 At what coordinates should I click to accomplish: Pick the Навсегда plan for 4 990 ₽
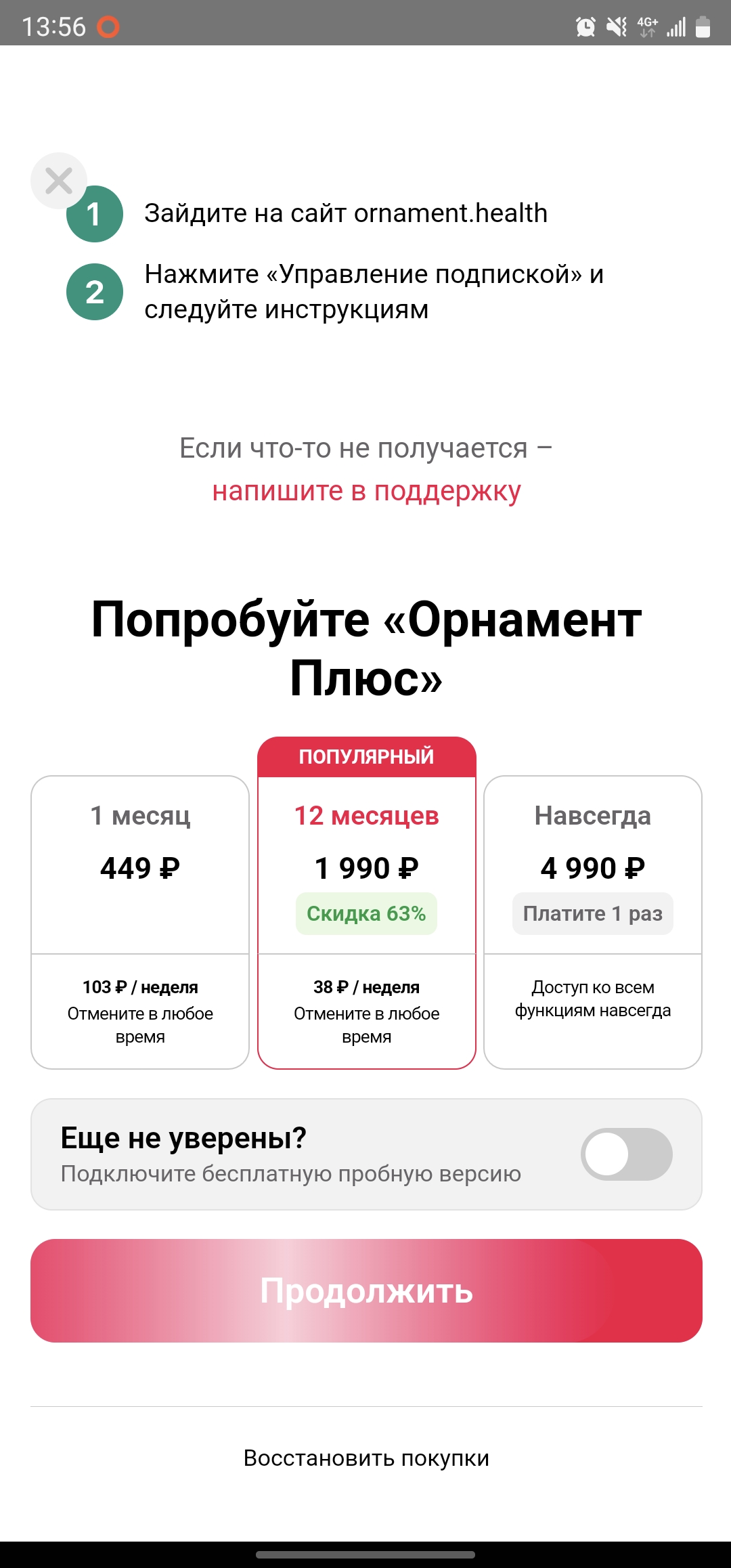(x=593, y=921)
